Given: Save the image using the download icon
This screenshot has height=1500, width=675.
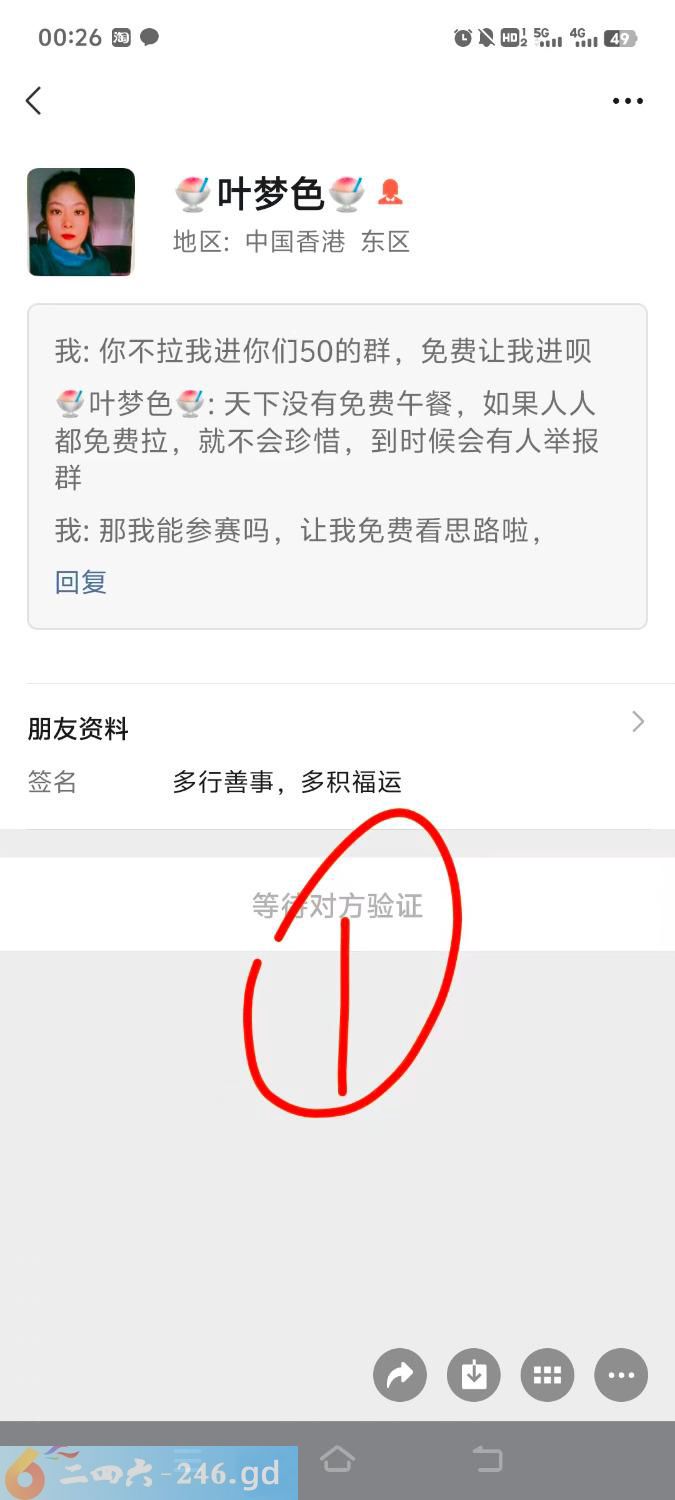Looking at the screenshot, I should tap(474, 1375).
